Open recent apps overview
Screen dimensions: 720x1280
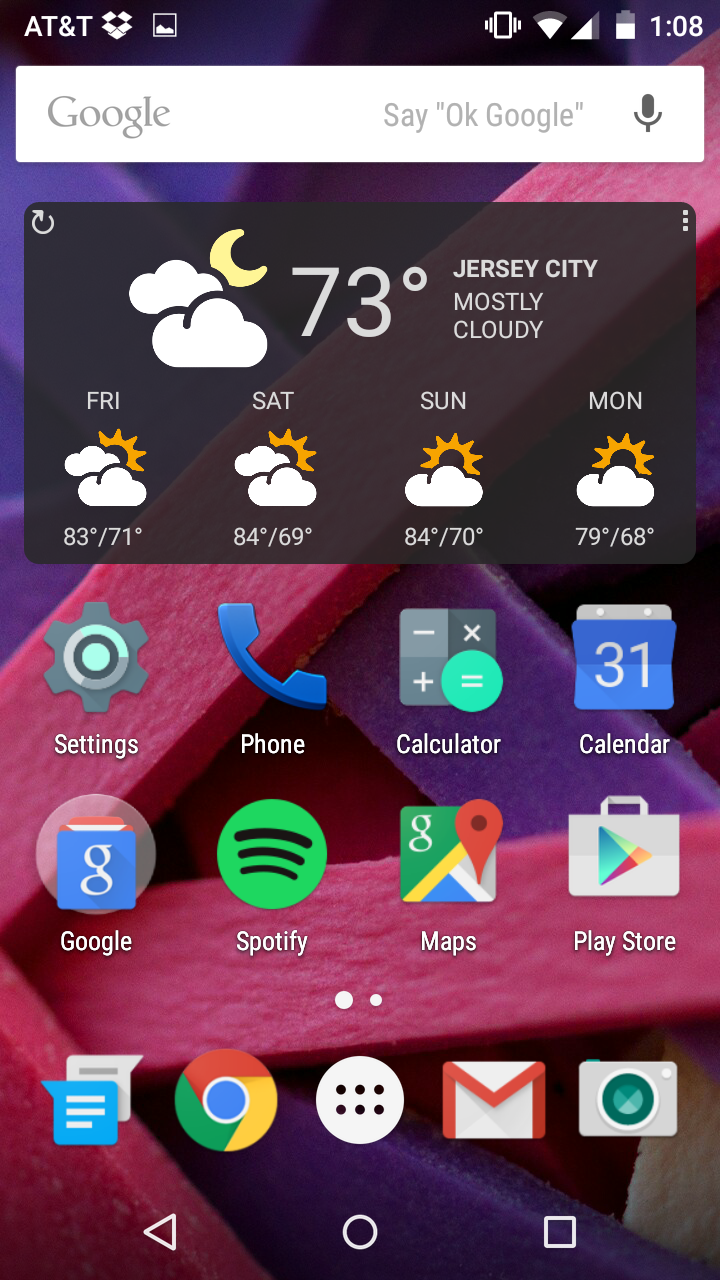(x=559, y=1232)
